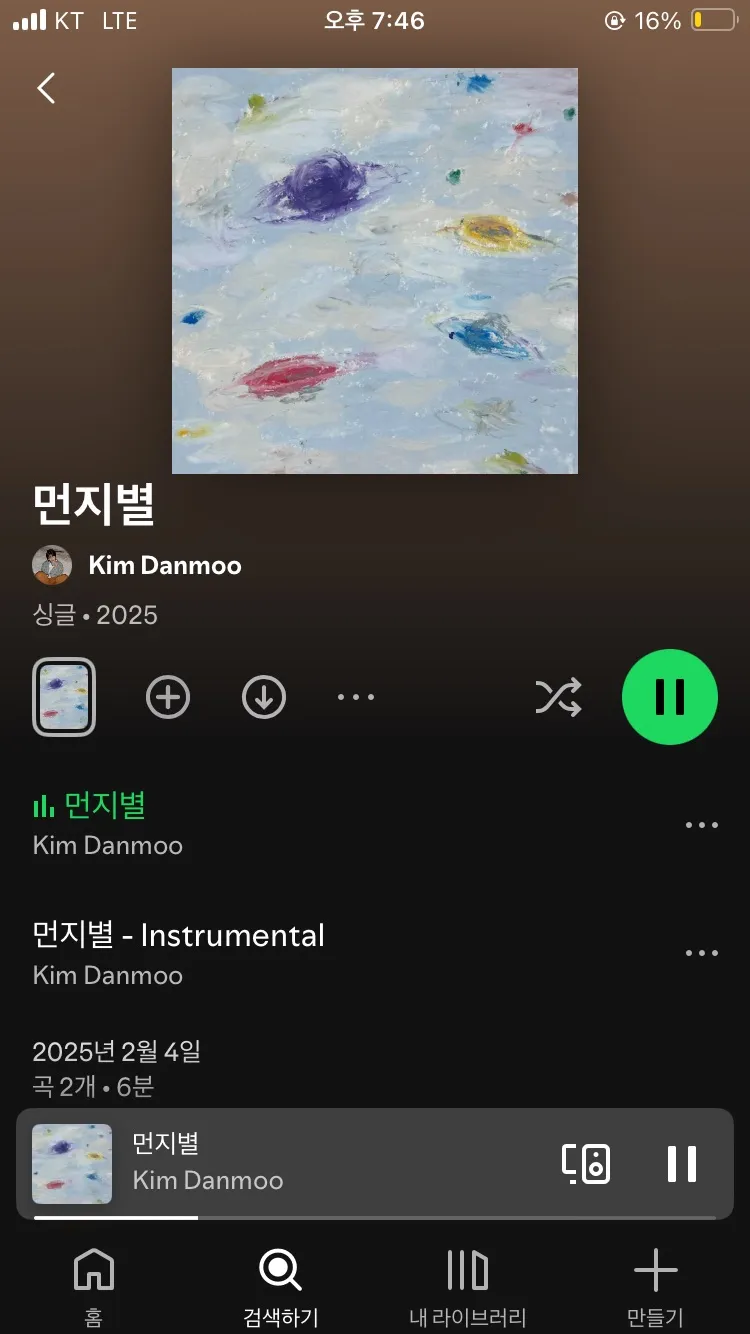Add the album to your library with plus
The image size is (750, 1334).
(x=167, y=697)
